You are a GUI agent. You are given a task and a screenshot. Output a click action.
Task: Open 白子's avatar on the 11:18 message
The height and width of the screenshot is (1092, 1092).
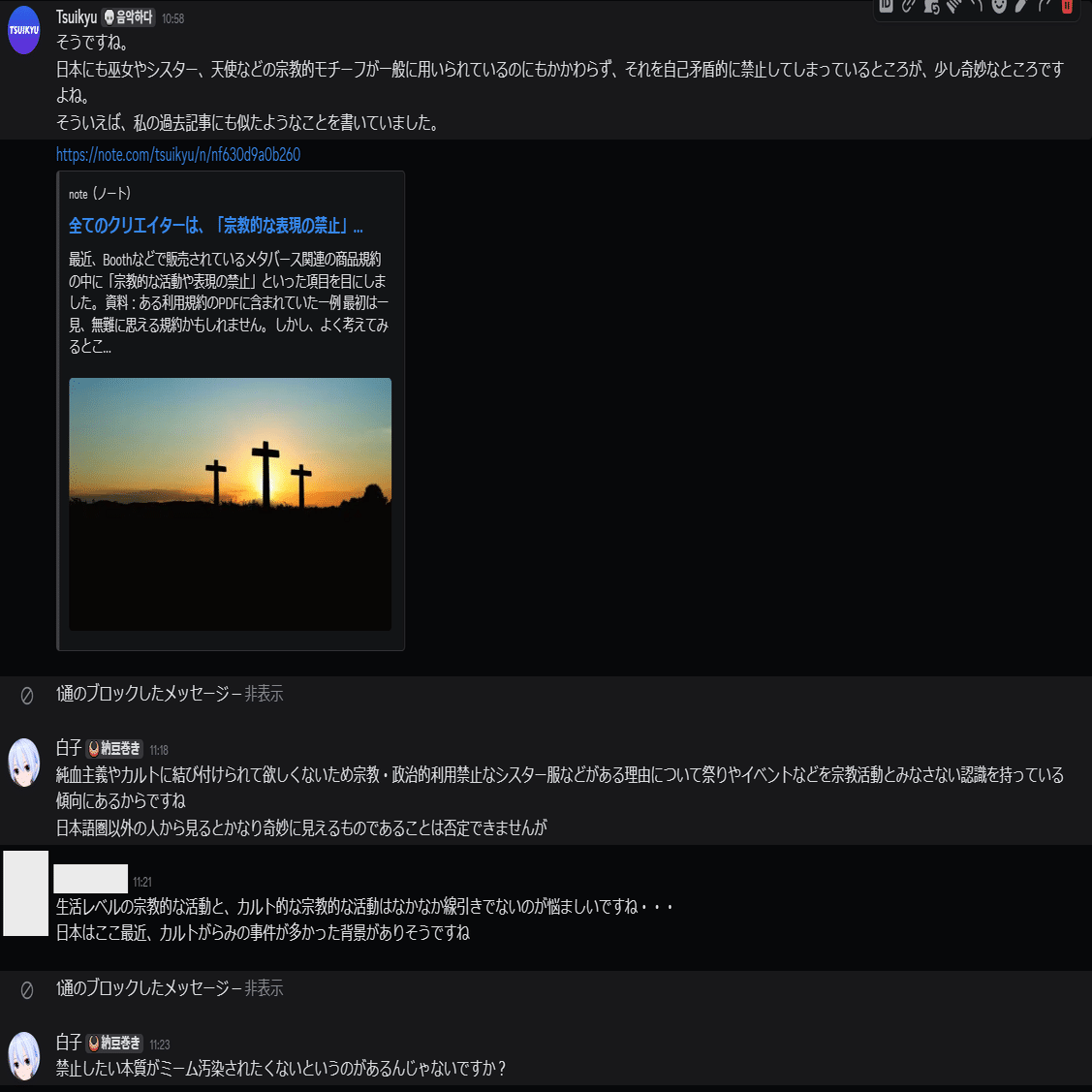click(24, 763)
